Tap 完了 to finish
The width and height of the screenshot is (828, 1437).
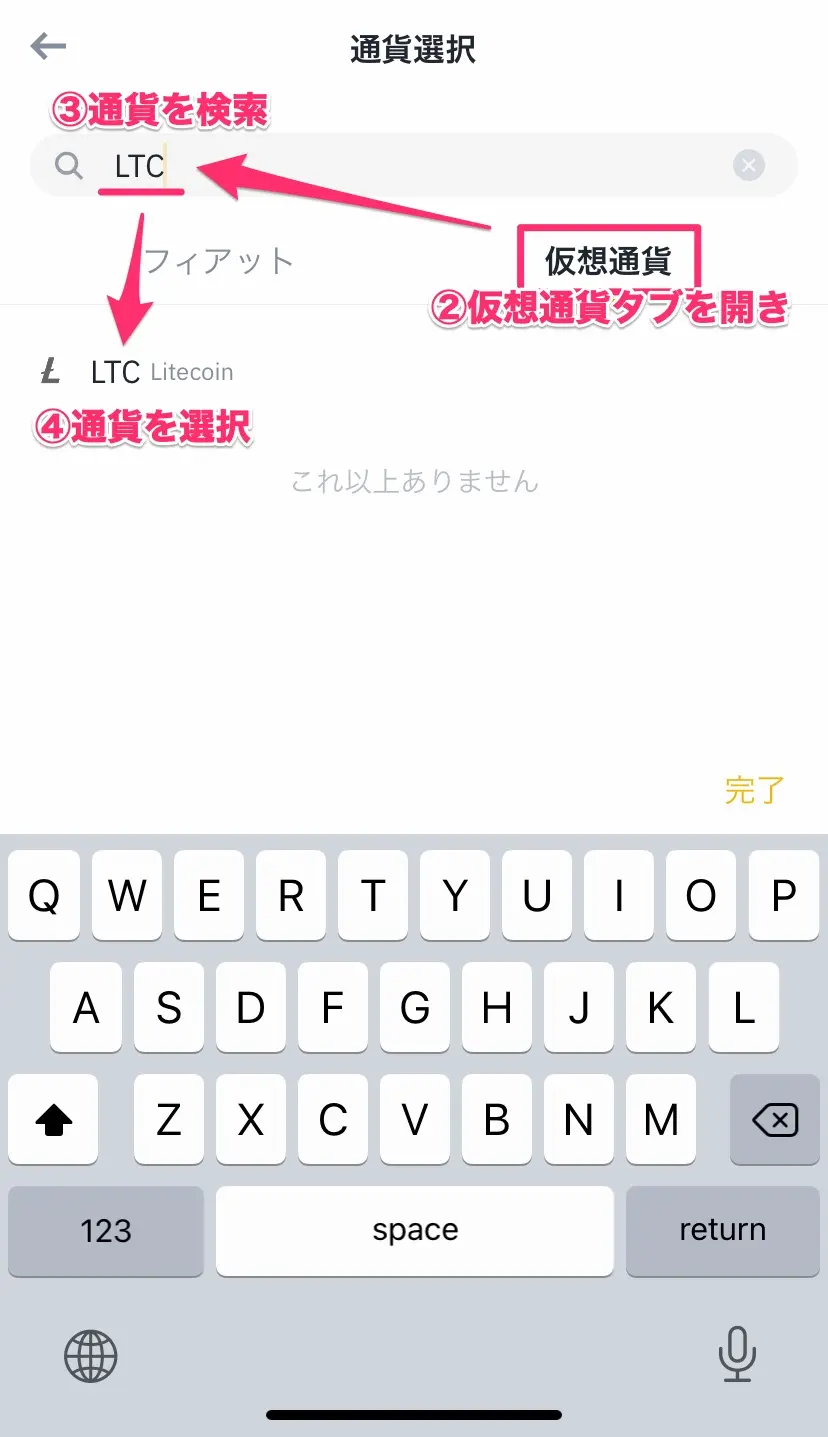coord(754,790)
